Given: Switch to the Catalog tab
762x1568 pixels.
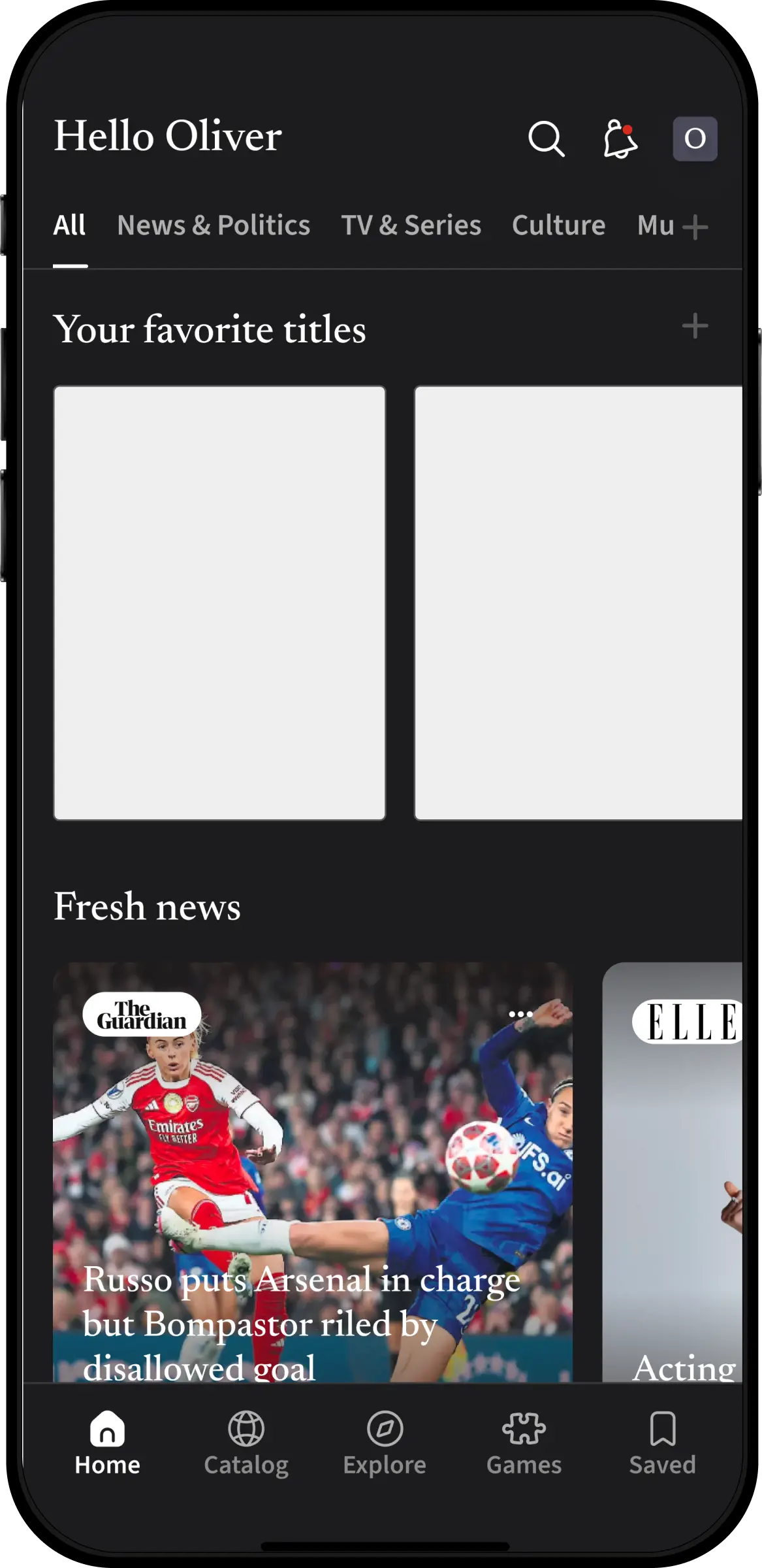Looking at the screenshot, I should tap(246, 1444).
